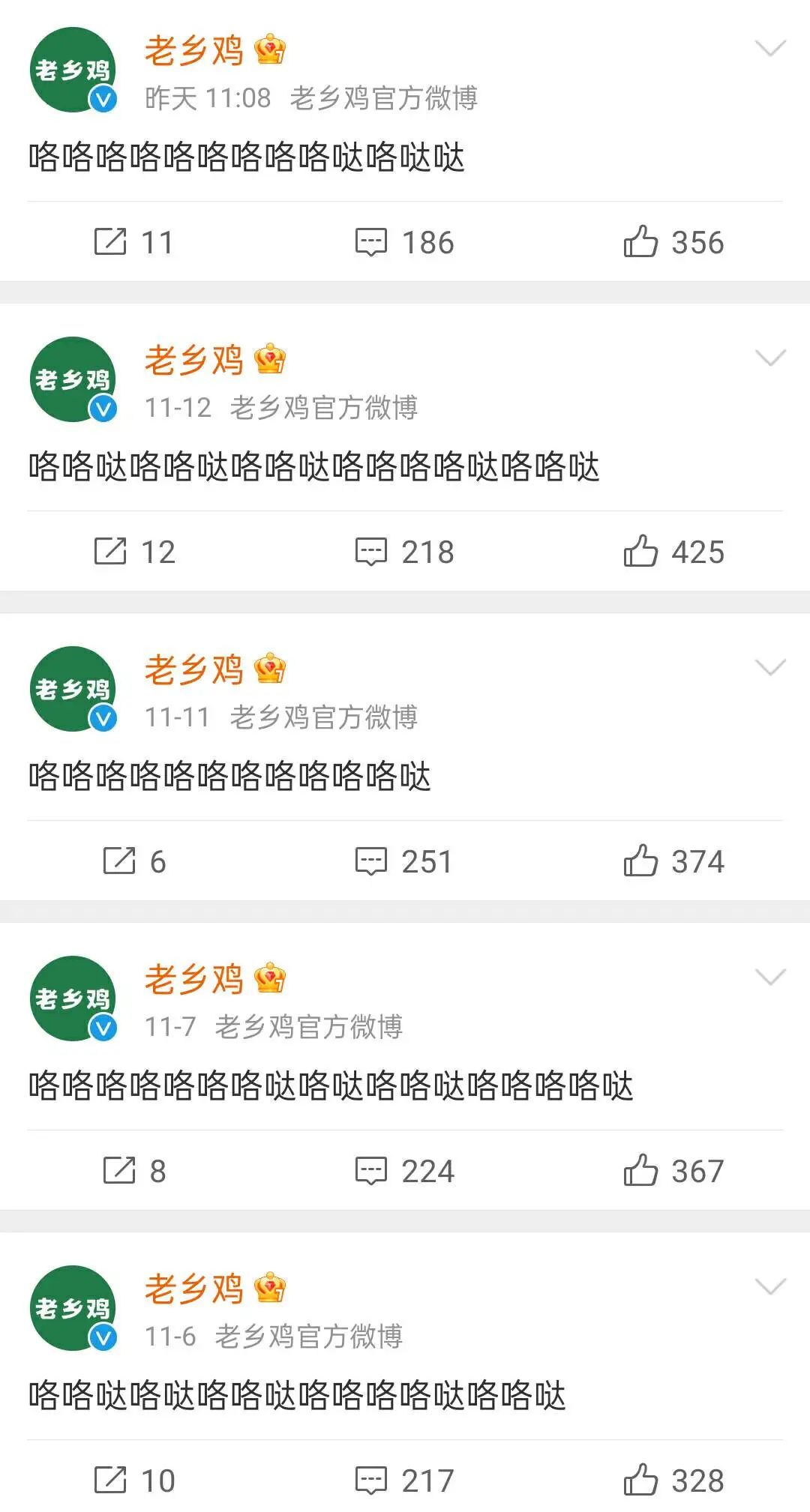Viewport: 810px width, 1512px height.
Task: Expand the dropdown arrow on 11-12 post
Action: 769,358
